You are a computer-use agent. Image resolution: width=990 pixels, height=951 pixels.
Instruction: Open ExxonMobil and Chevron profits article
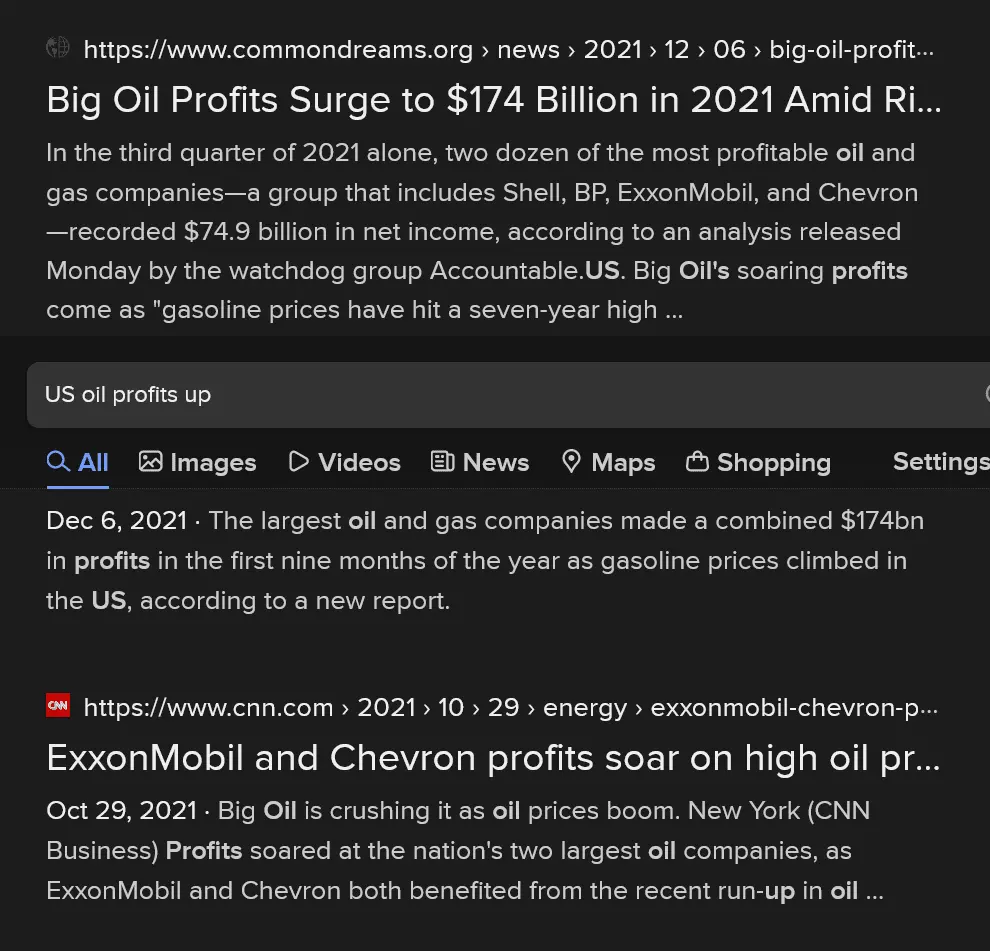pos(493,758)
